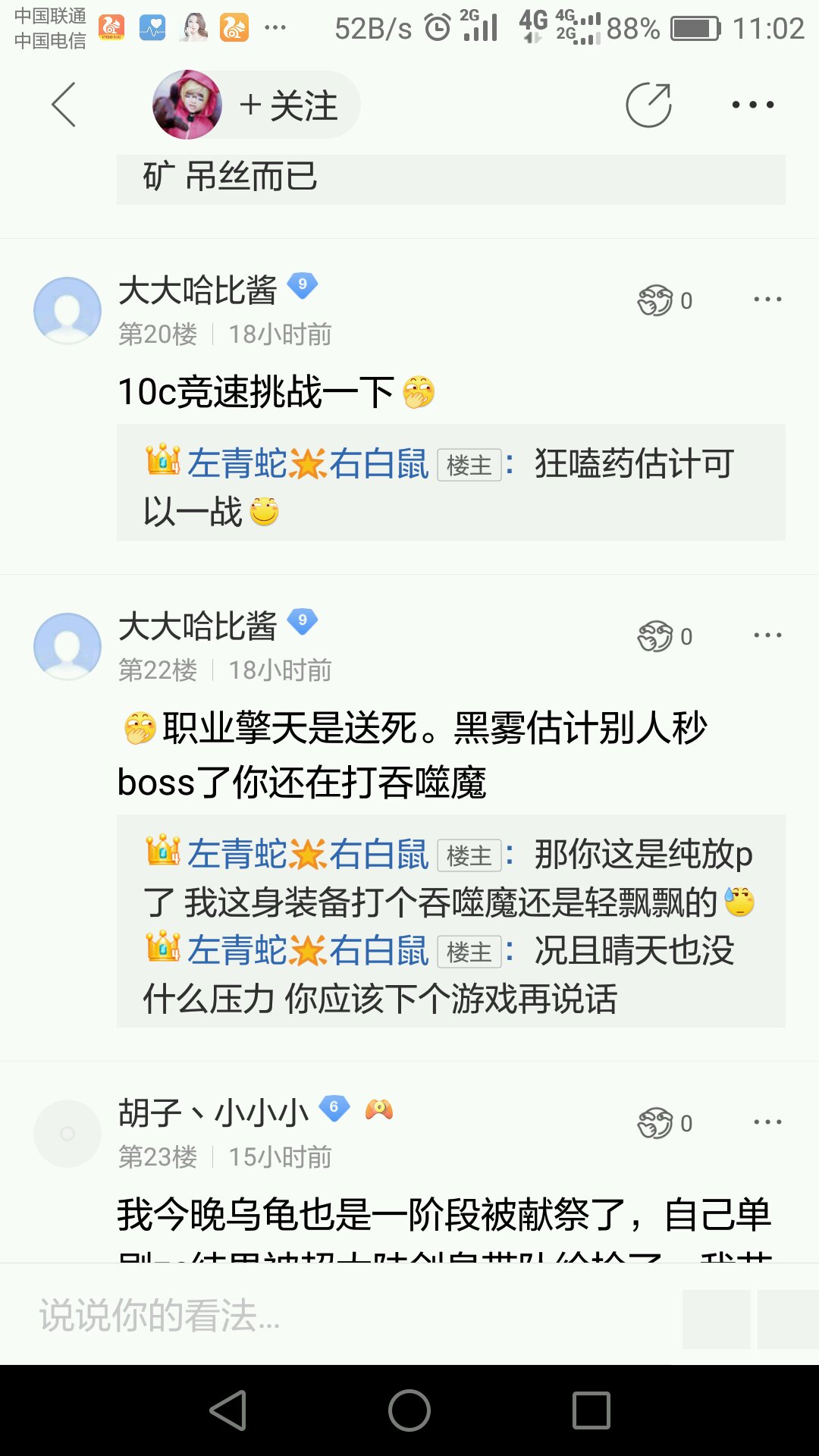819x1456 pixels.
Task: Like the 22nd floor comment
Action: (664, 637)
